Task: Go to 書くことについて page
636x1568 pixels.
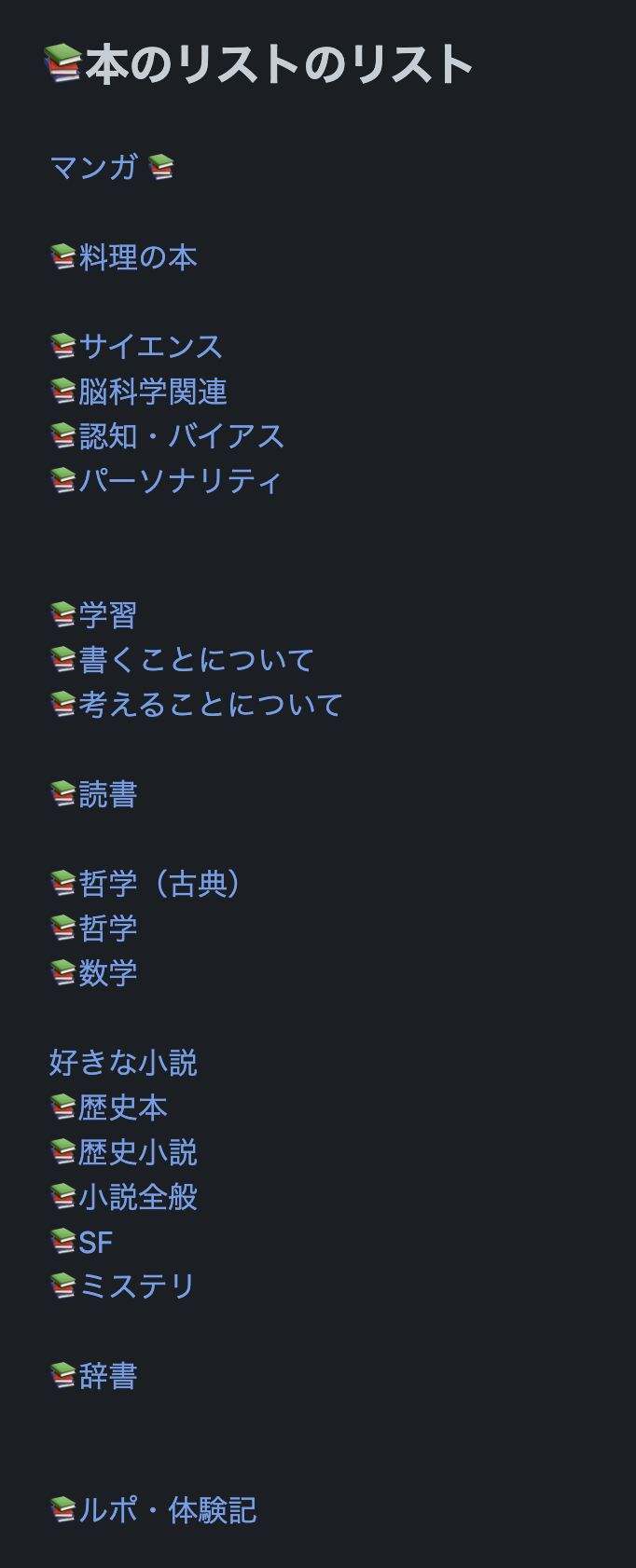Action: pos(196,660)
